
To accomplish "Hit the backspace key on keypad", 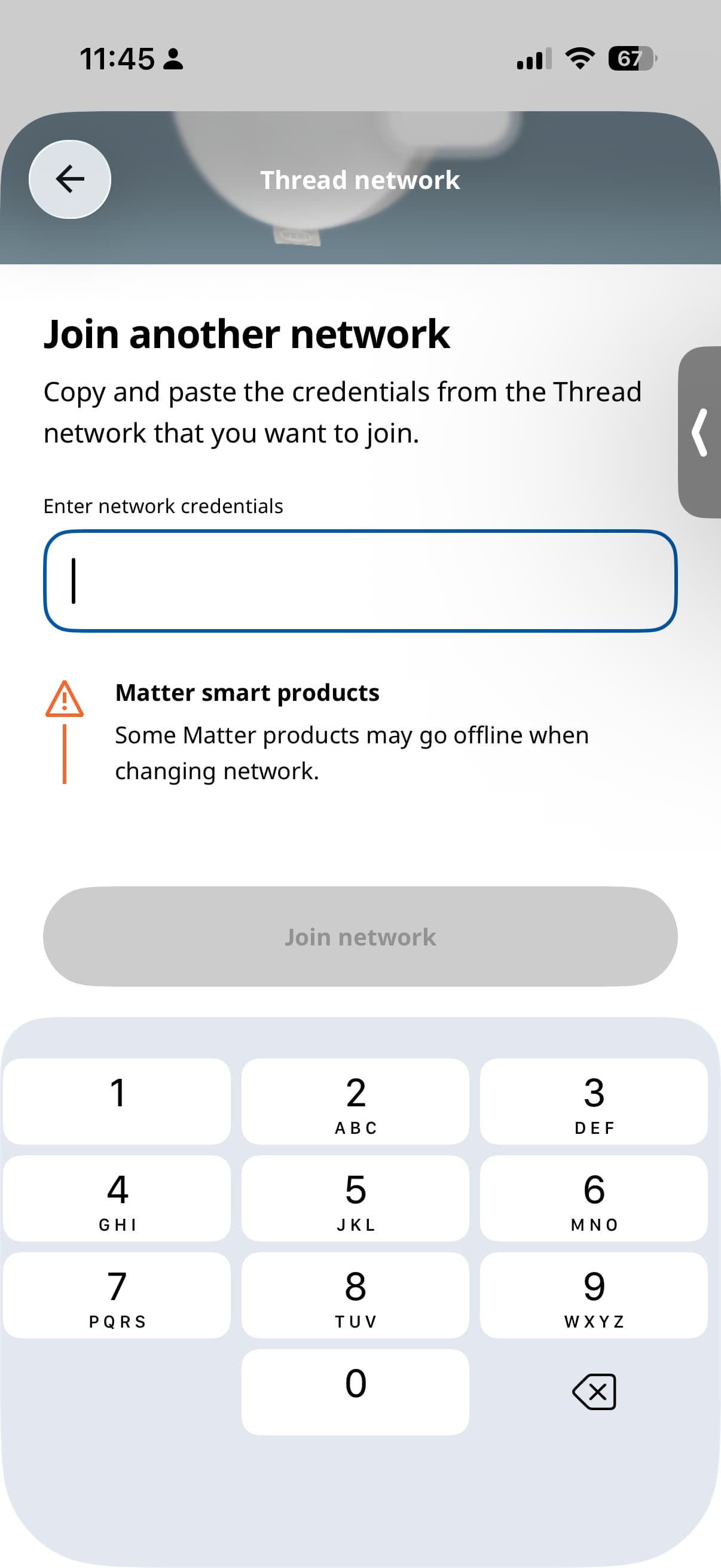I will click(x=594, y=1392).
